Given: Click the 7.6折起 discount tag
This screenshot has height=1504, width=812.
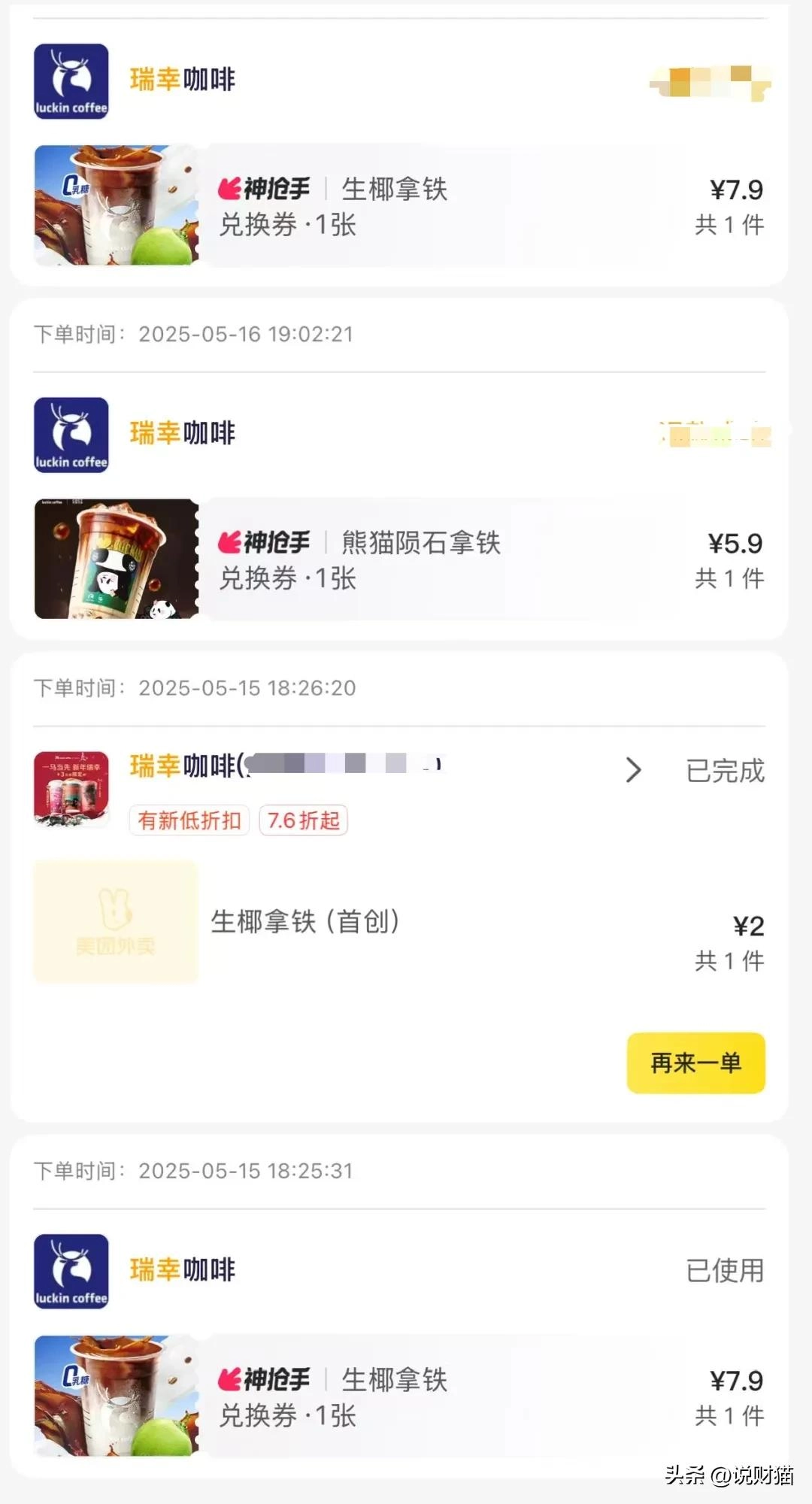Looking at the screenshot, I should click(x=303, y=821).
